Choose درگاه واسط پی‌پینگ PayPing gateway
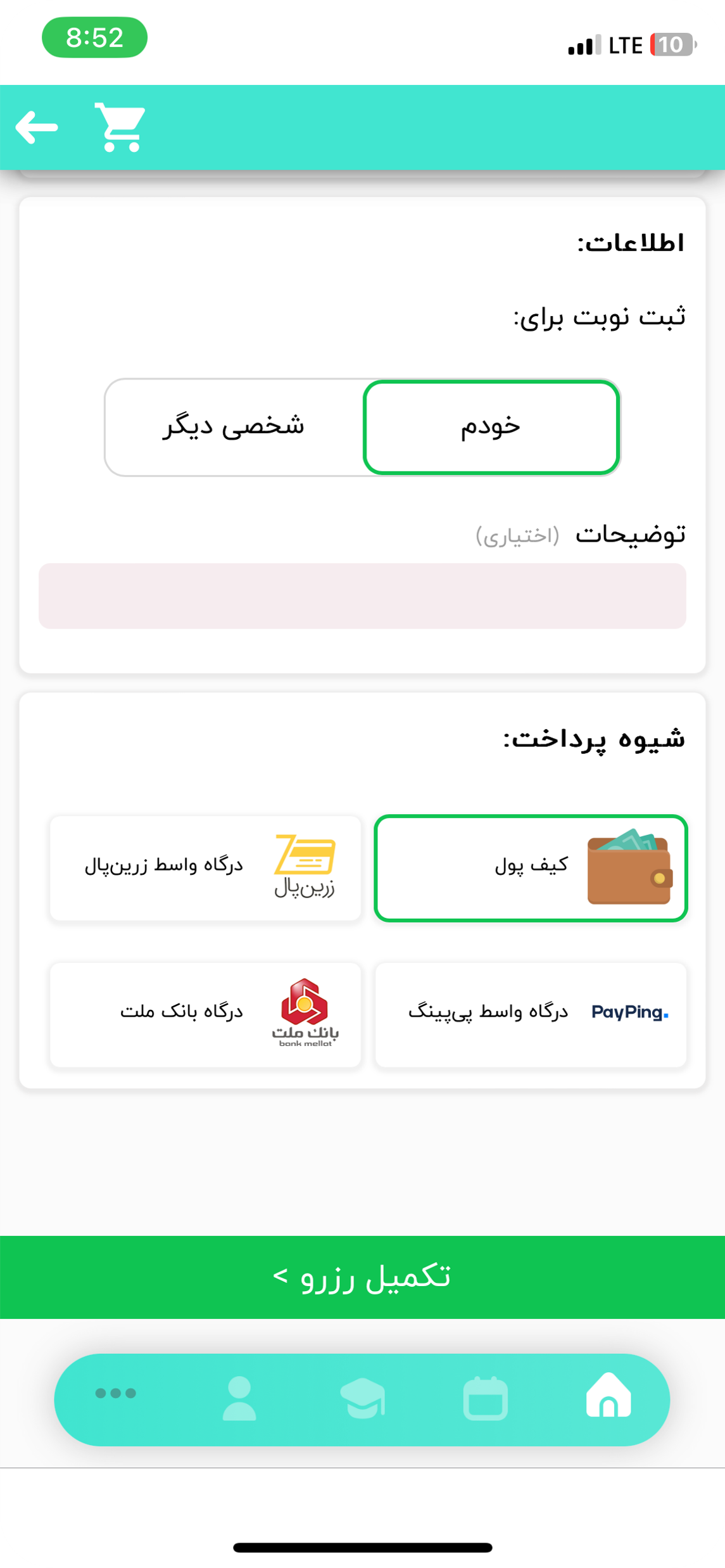Screen dimensions: 725x1568 point(531,1015)
